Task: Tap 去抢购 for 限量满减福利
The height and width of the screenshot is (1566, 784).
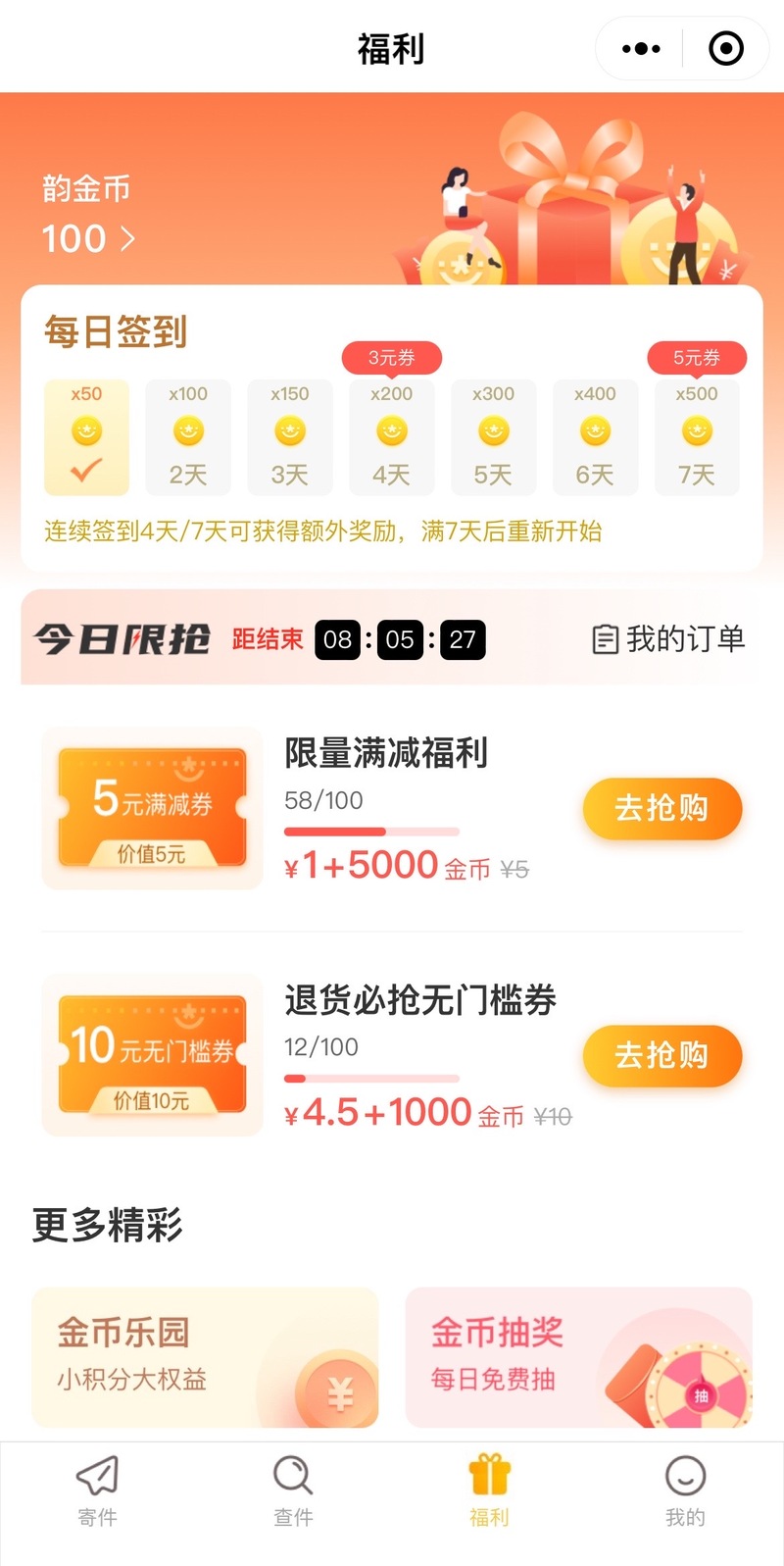Action: click(x=661, y=808)
